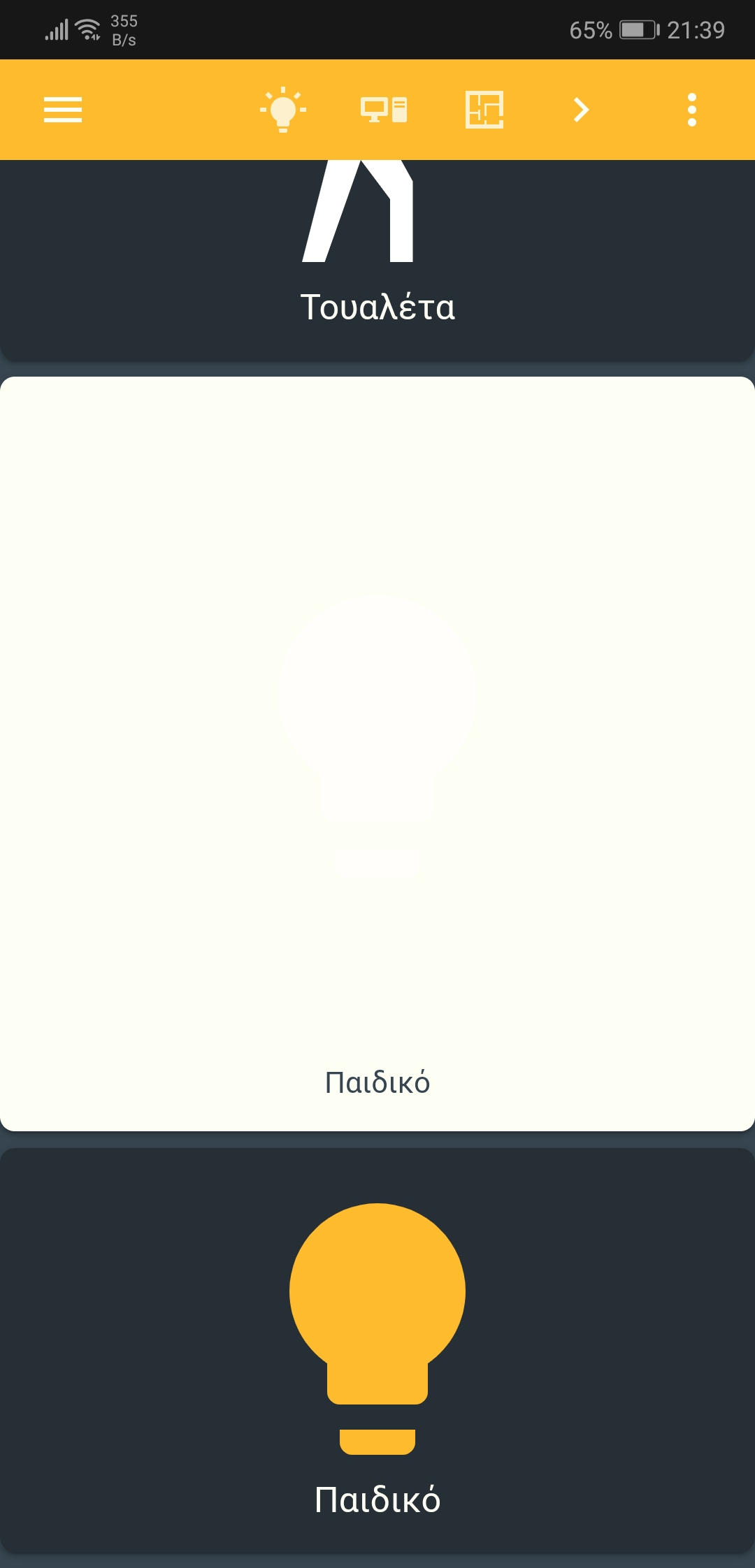Open the hamburger drawer menu
The height and width of the screenshot is (1568, 755).
[63, 110]
